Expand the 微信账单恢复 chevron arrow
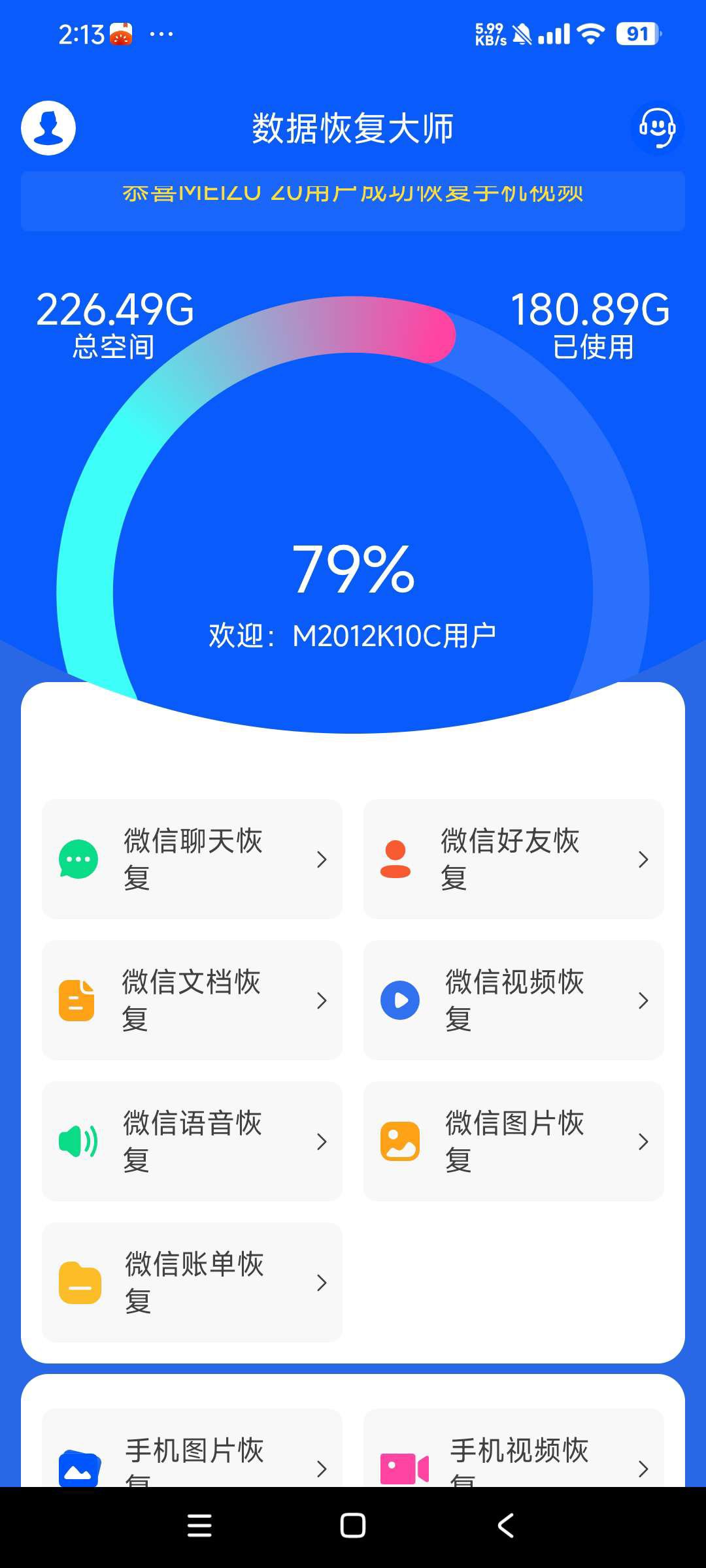Image resolution: width=706 pixels, height=1568 pixels. 322,1282
